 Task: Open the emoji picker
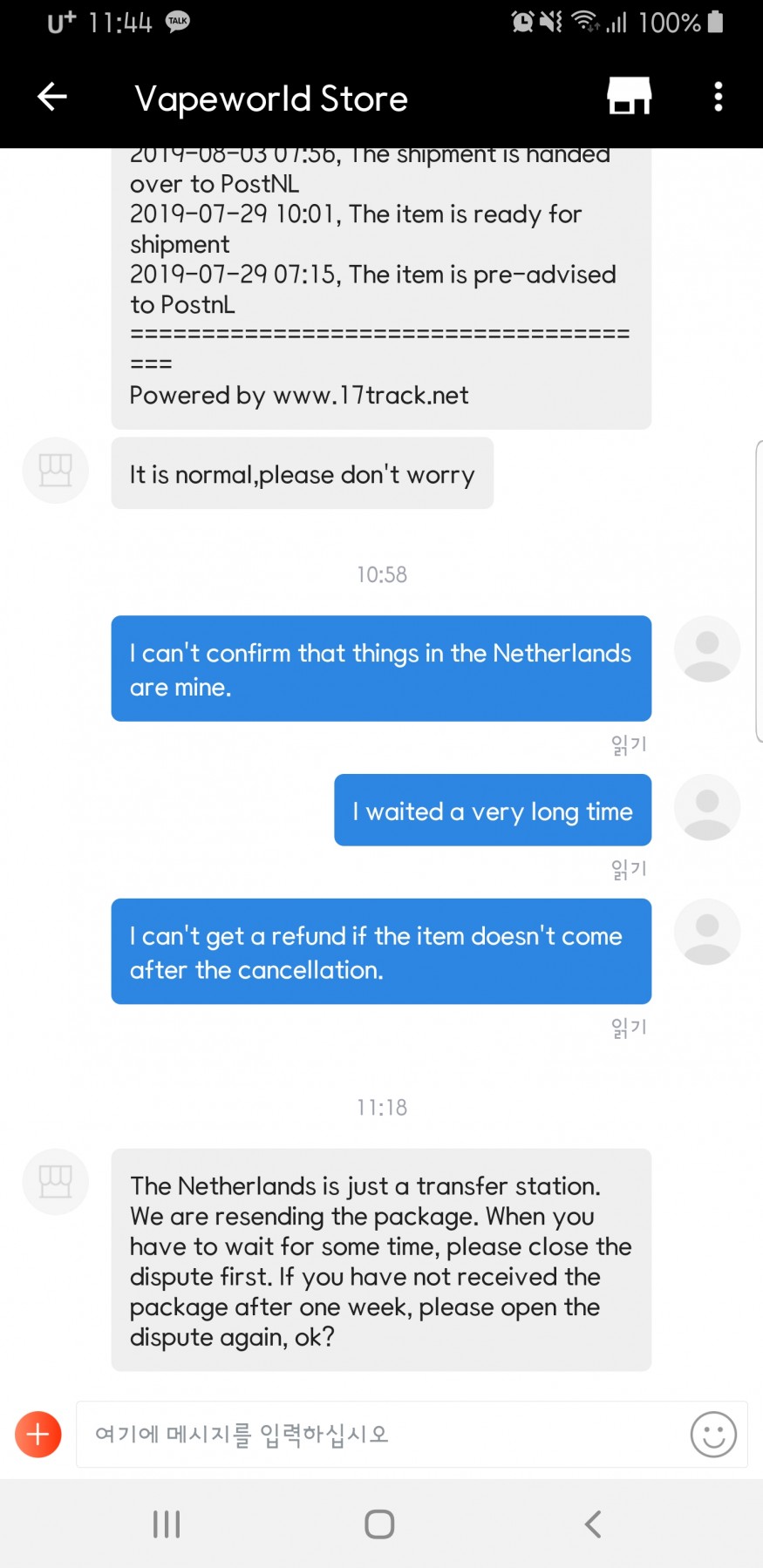pos(713,1434)
